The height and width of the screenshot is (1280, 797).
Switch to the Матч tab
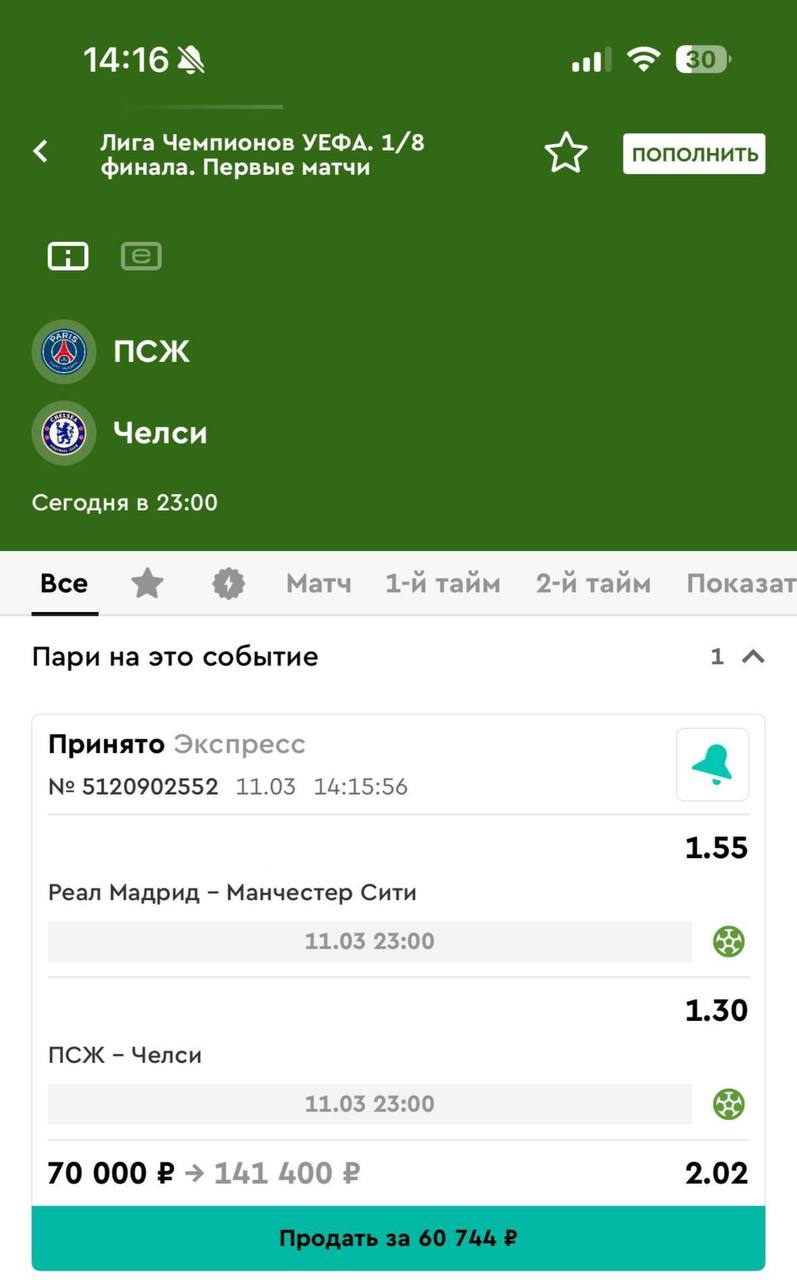tap(319, 584)
